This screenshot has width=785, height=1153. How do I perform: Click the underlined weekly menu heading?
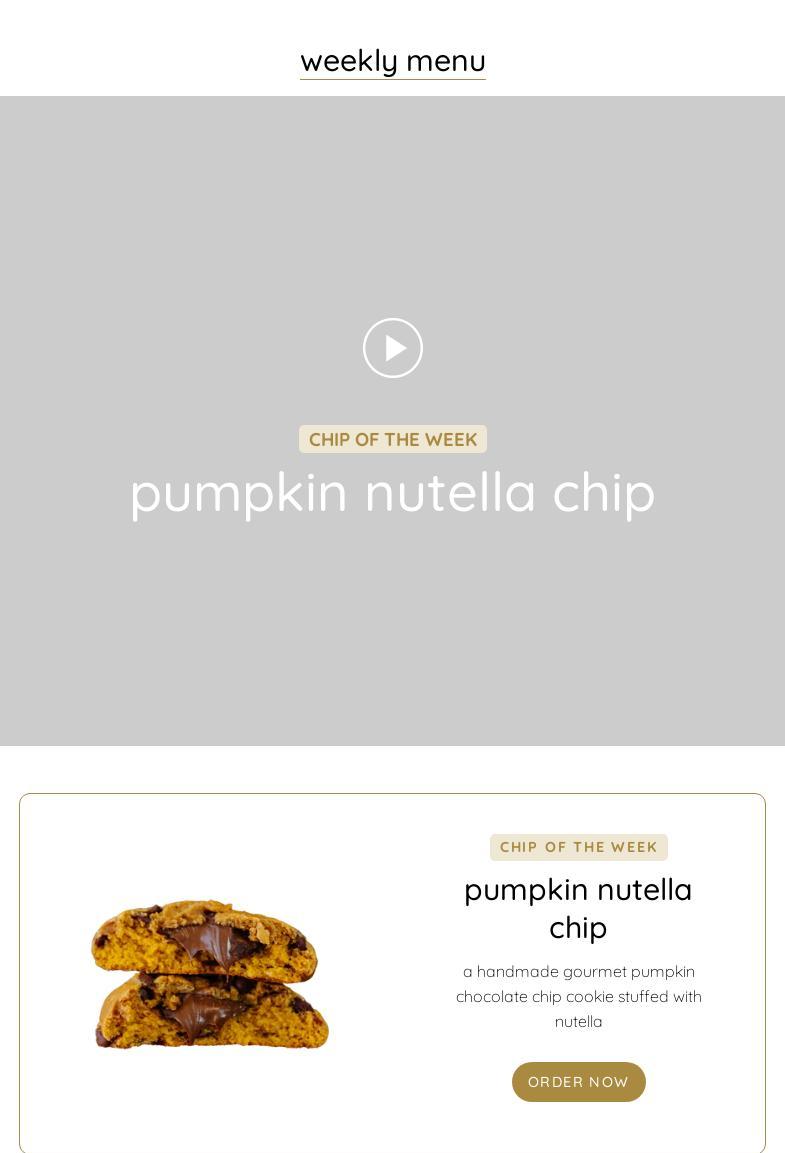point(392,60)
